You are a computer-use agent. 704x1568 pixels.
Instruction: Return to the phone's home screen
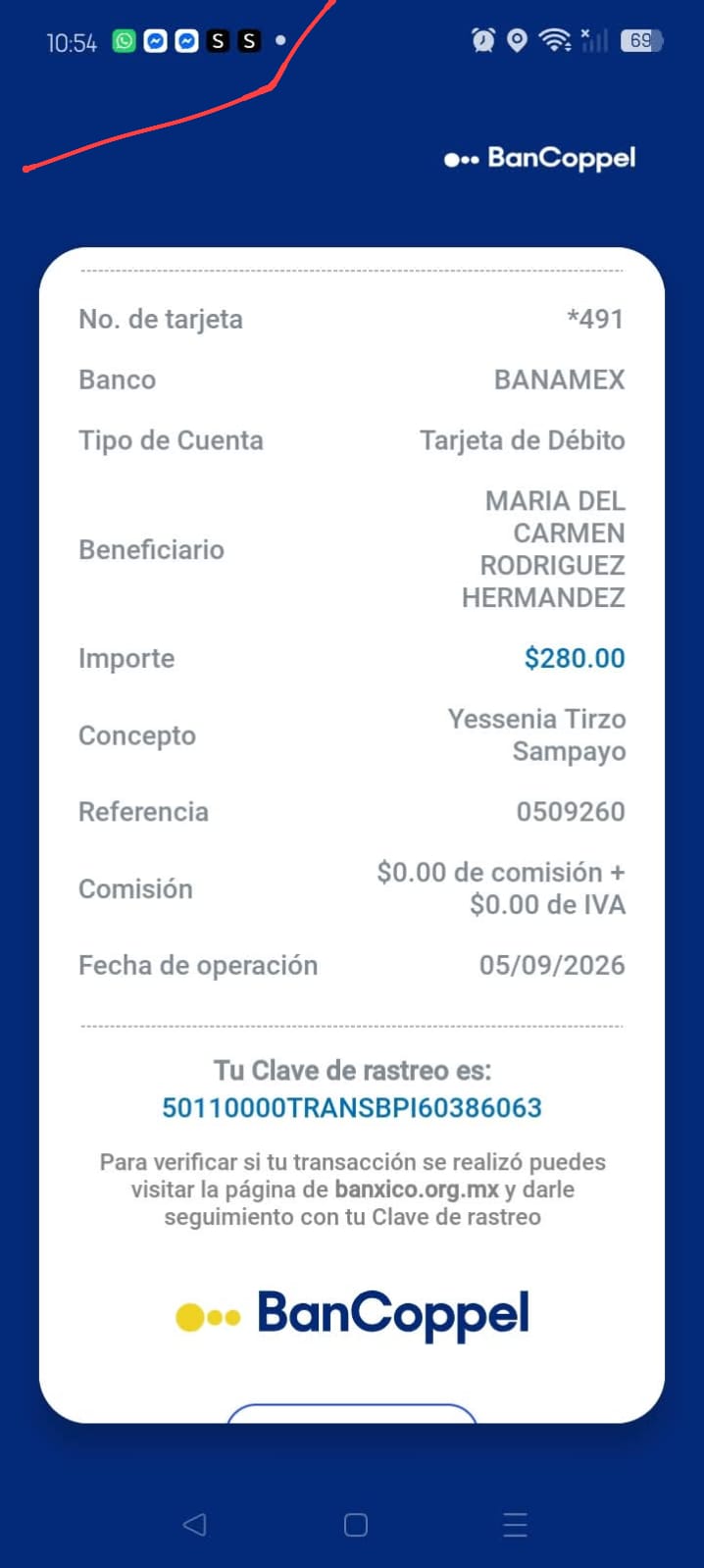pyautogui.click(x=356, y=1524)
